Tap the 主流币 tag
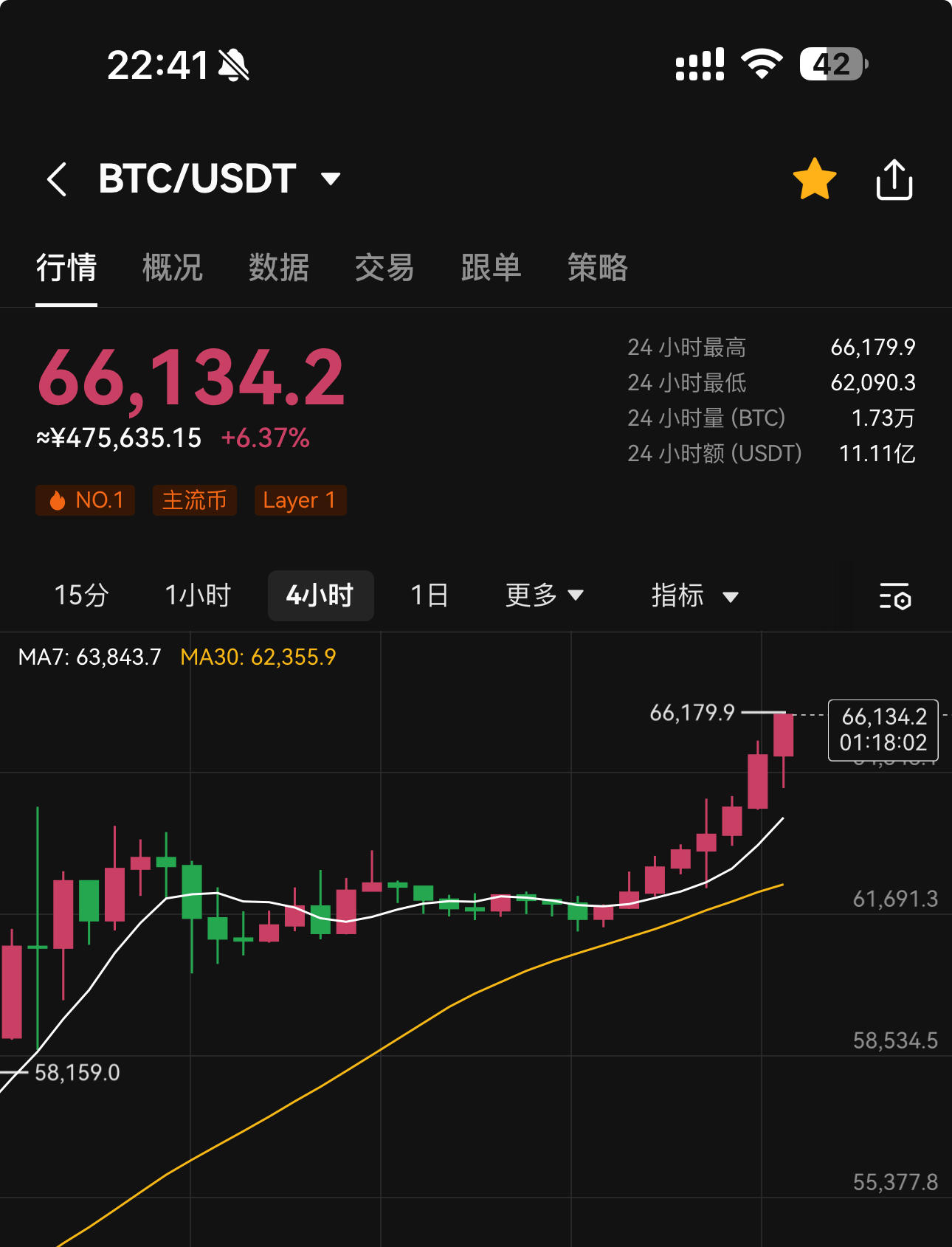The image size is (952, 1247). [194, 500]
